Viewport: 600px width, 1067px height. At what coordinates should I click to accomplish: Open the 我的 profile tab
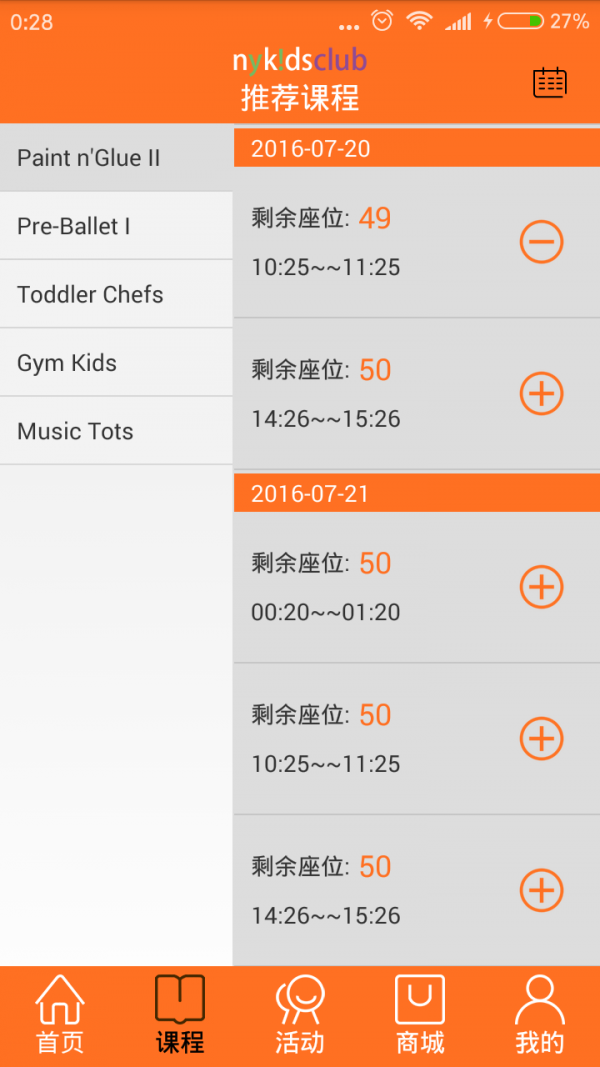pos(540,1015)
